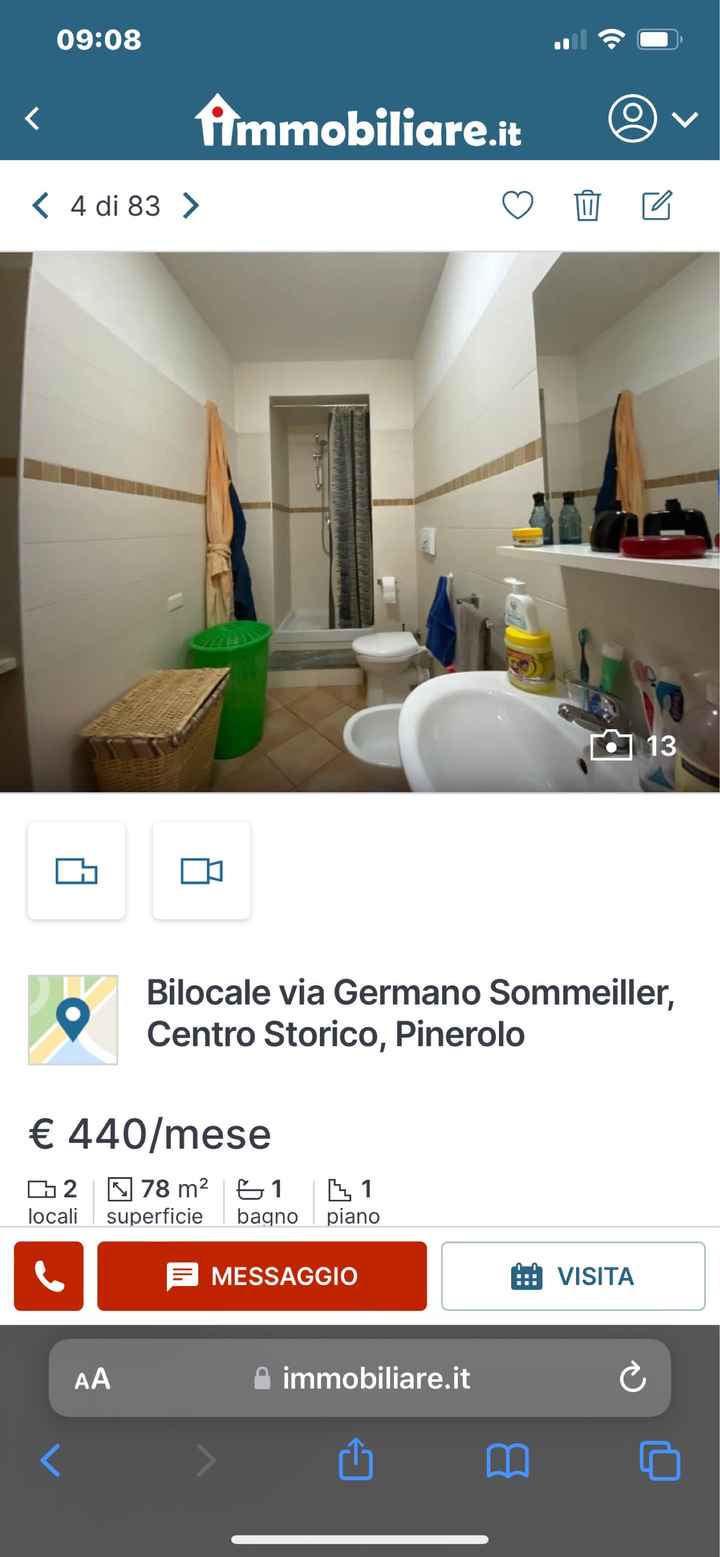720x1557 pixels.
Task: Add a note with the edit icon
Action: (657, 206)
